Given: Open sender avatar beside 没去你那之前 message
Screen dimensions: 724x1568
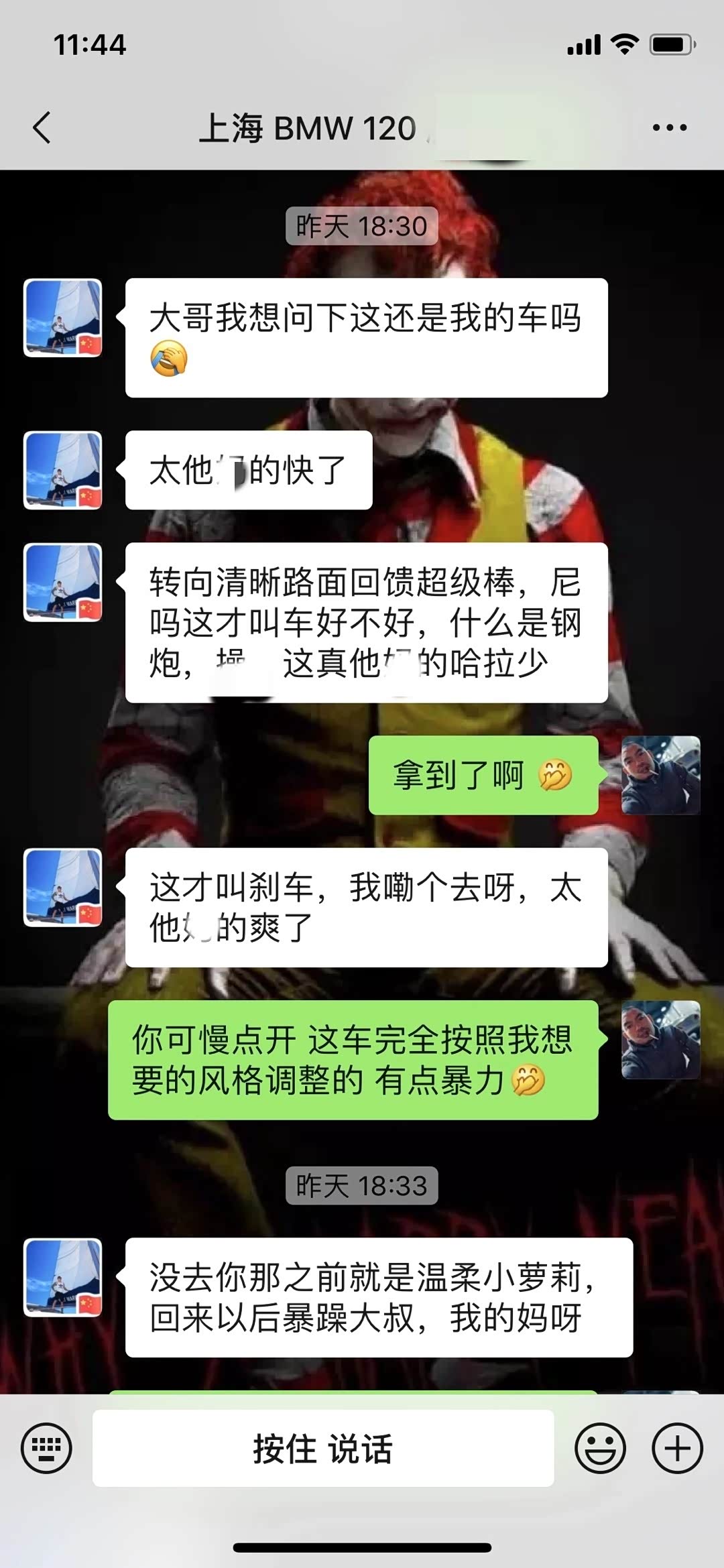Looking at the screenshot, I should [x=63, y=1278].
